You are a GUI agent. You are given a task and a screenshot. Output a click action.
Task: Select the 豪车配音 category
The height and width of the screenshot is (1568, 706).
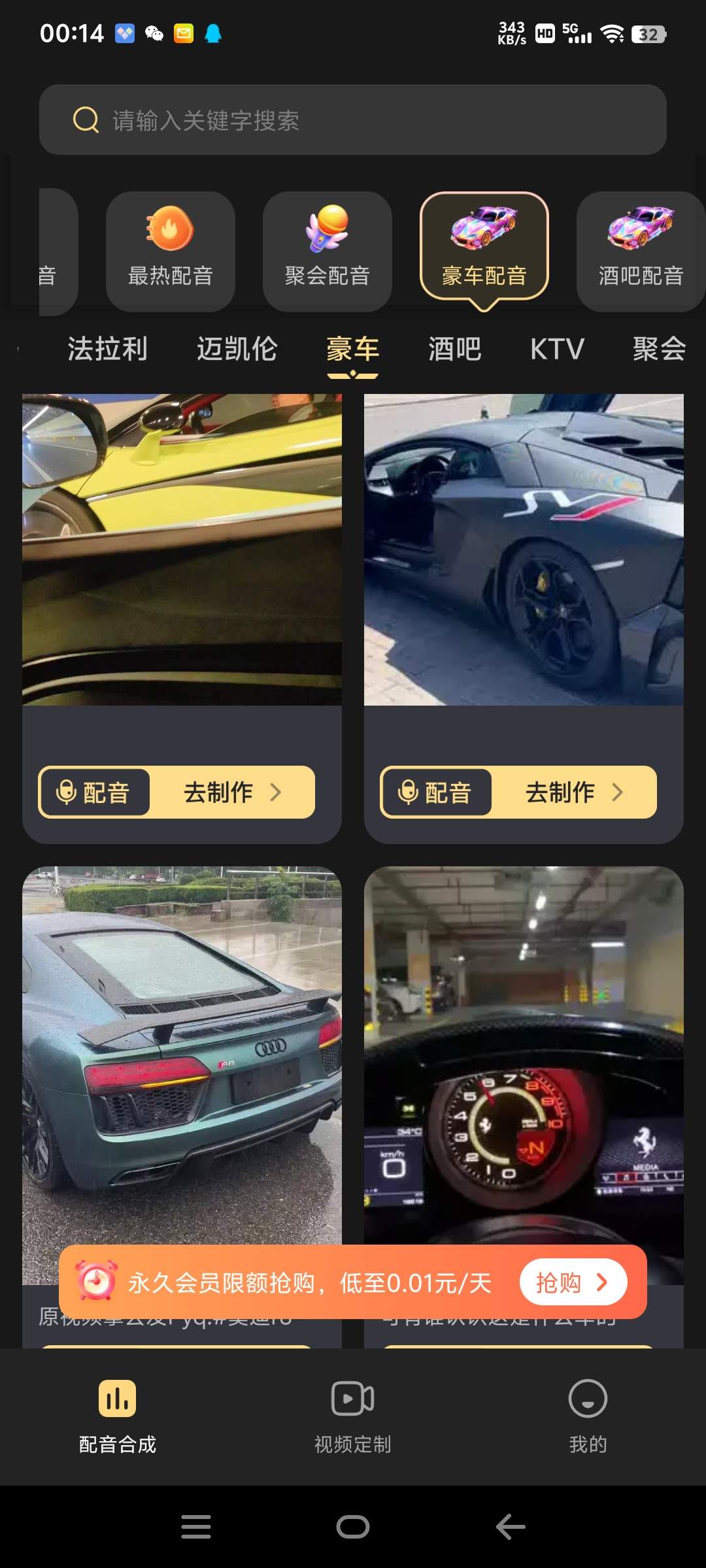[484, 251]
